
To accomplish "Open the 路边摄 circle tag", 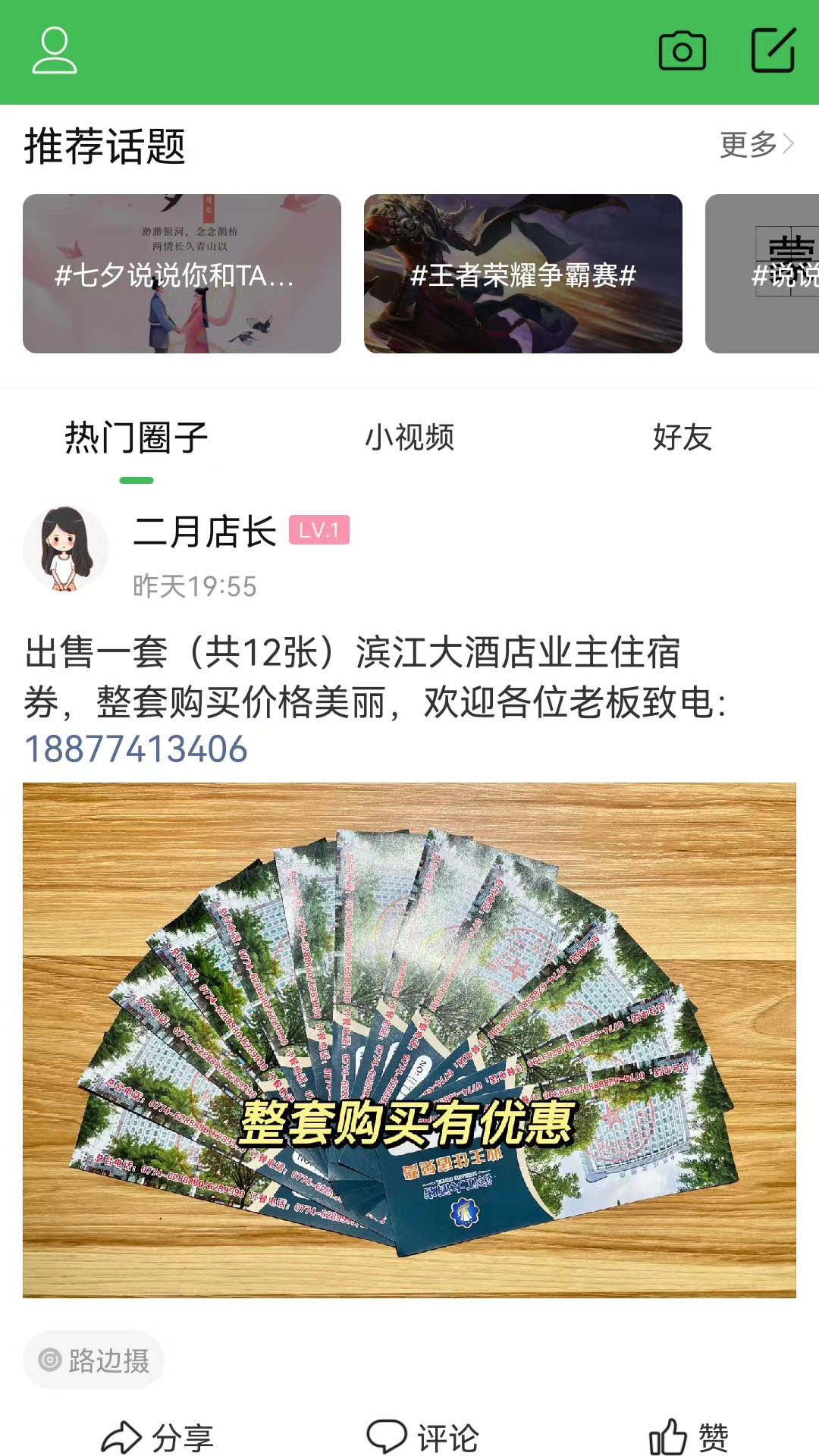I will click(94, 1360).
